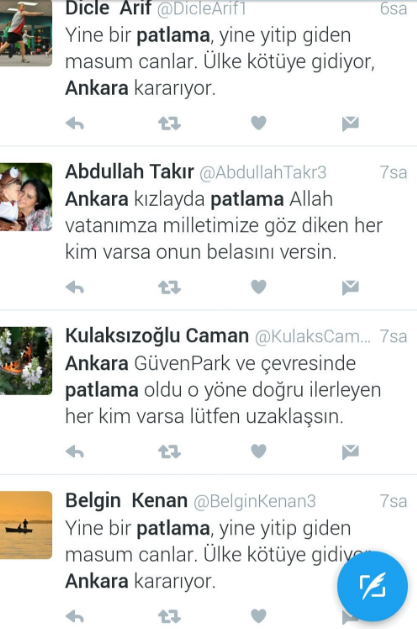Viewport: 417px width, 629px height.
Task: Reply to Belgin Kenan's tweet
Action: click(75, 616)
